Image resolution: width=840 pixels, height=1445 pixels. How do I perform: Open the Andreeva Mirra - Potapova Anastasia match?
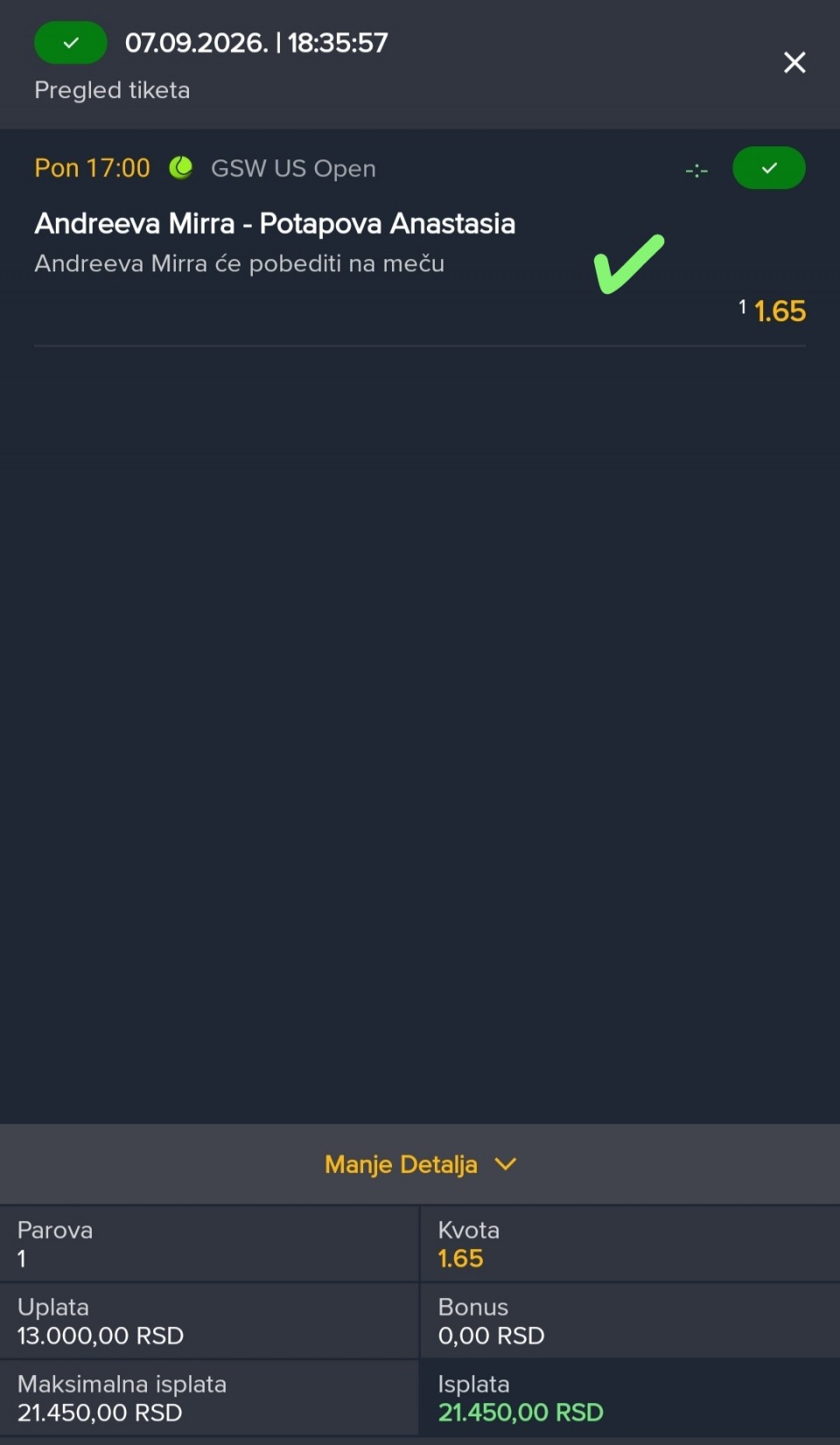[x=275, y=224]
